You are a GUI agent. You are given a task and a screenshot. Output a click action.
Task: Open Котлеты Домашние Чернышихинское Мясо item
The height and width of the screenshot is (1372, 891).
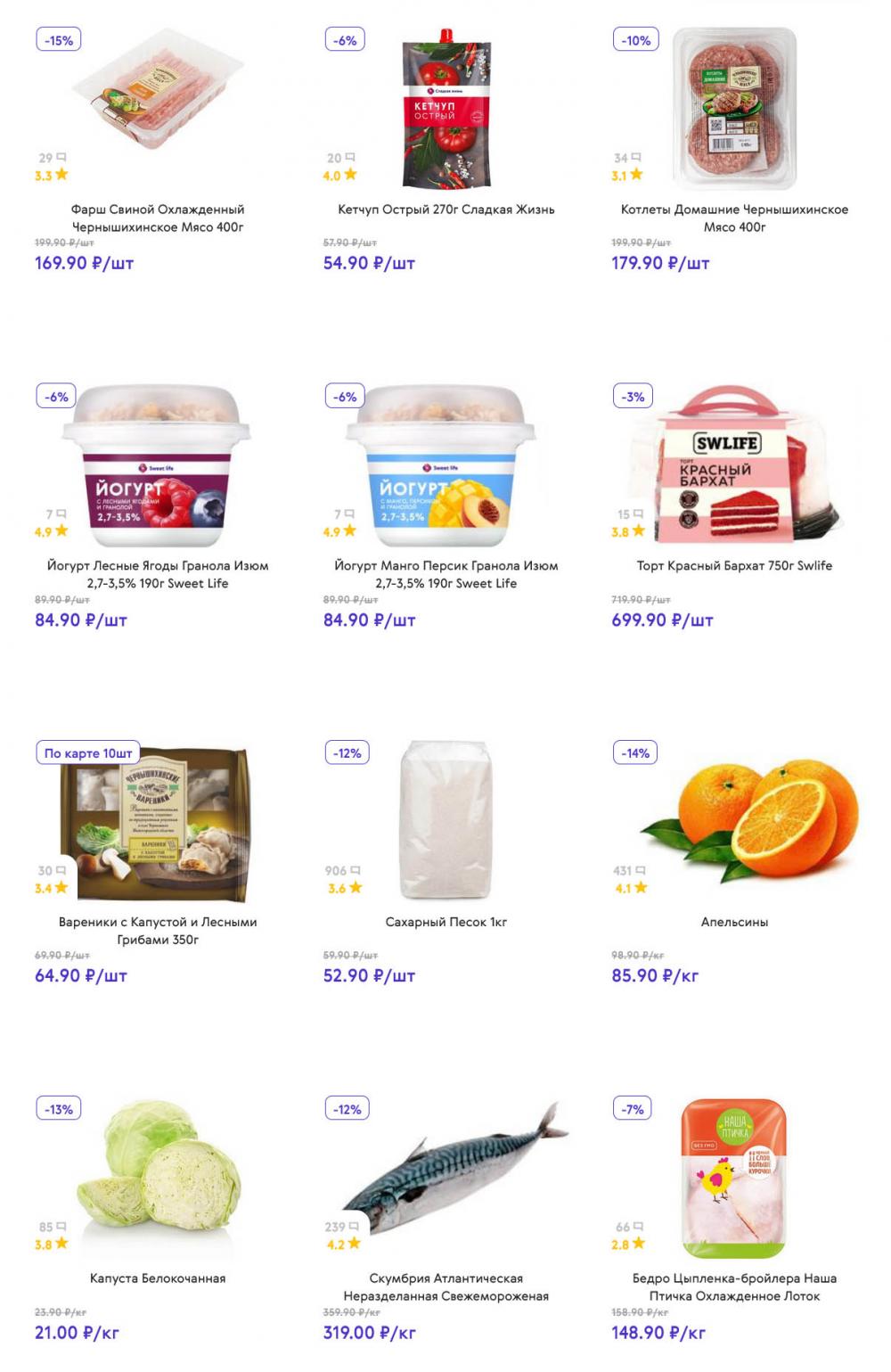coord(734,218)
